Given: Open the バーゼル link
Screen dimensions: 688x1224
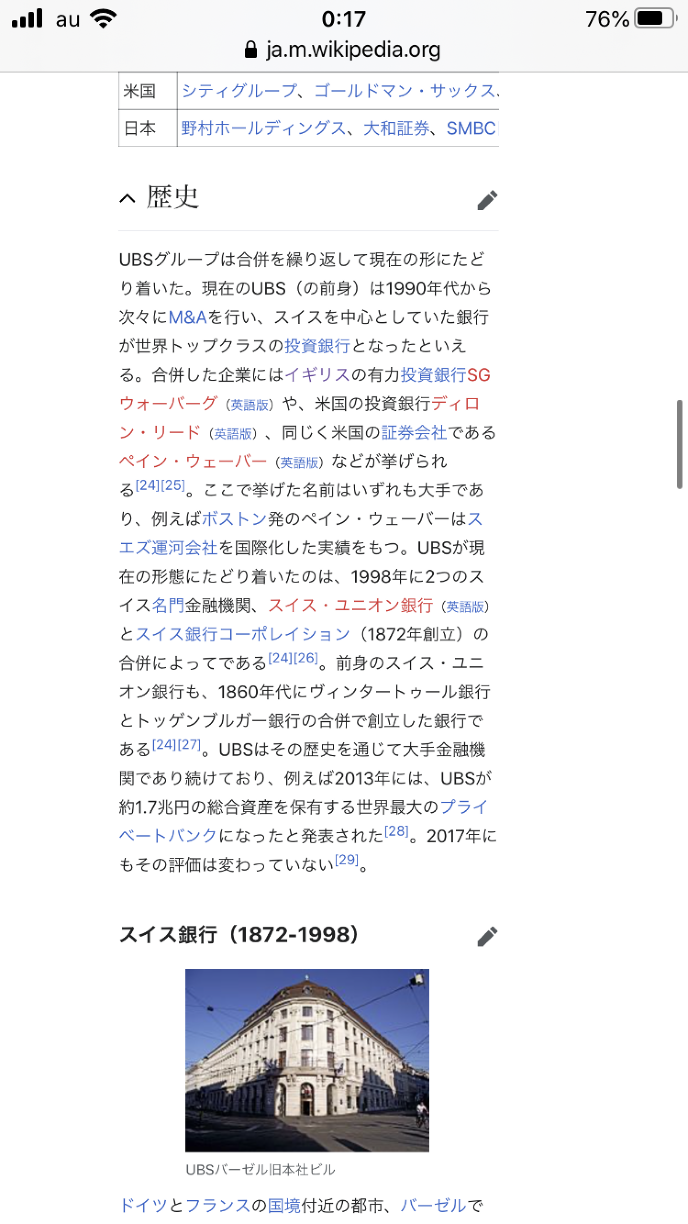Looking at the screenshot, I should (433, 1204).
